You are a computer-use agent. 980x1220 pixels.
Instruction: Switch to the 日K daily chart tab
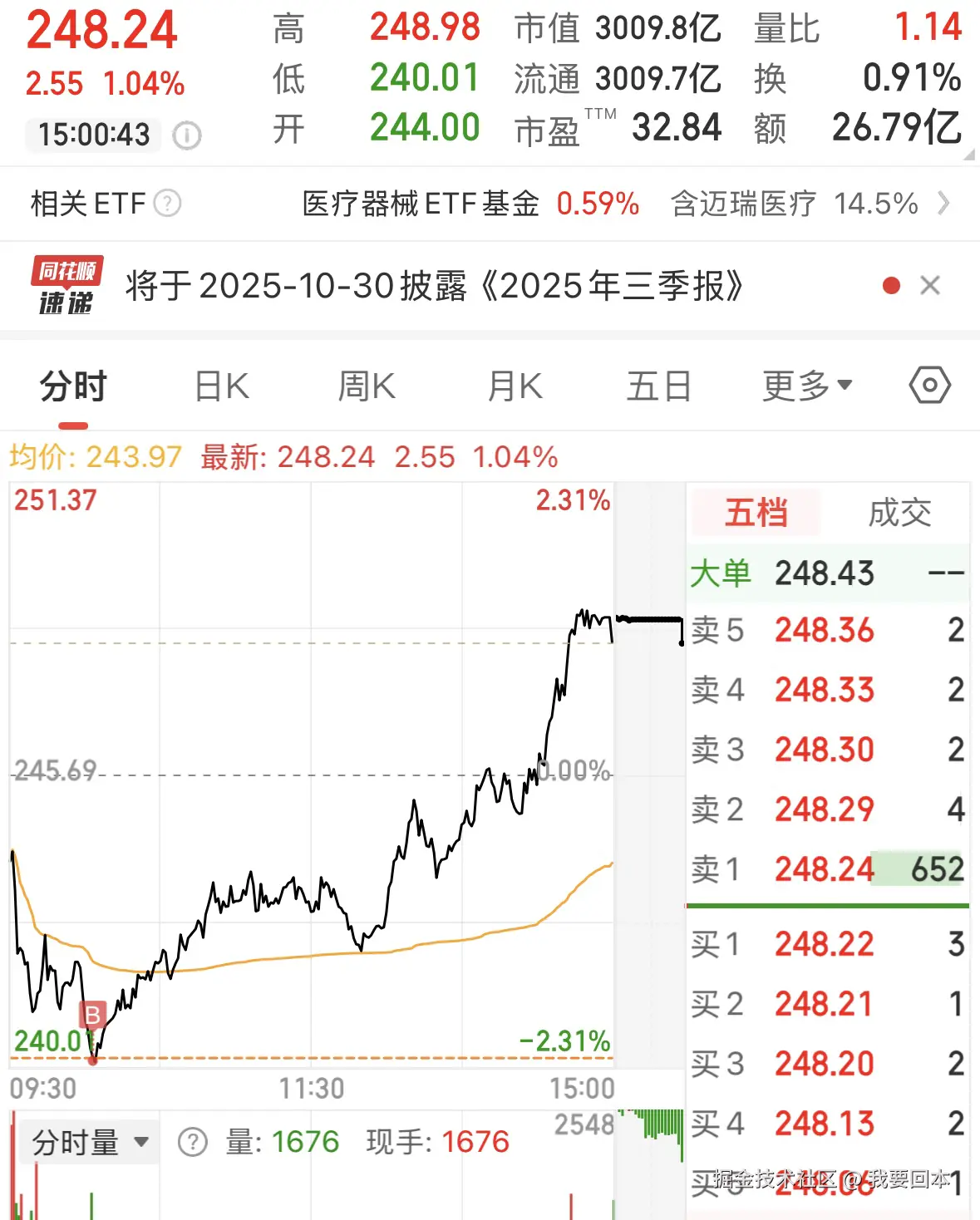[x=219, y=385]
